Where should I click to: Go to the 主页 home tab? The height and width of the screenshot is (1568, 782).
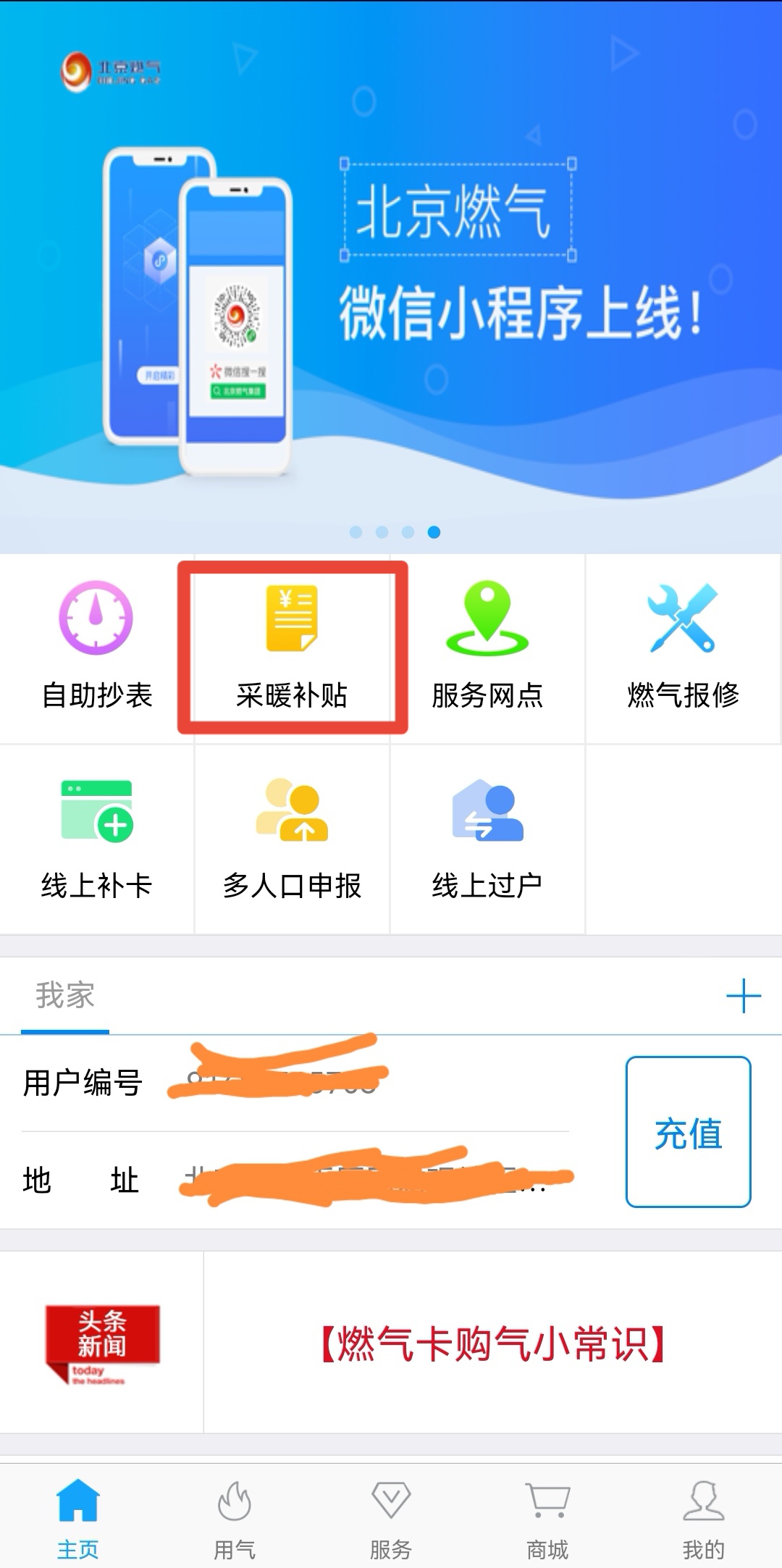(78, 1519)
